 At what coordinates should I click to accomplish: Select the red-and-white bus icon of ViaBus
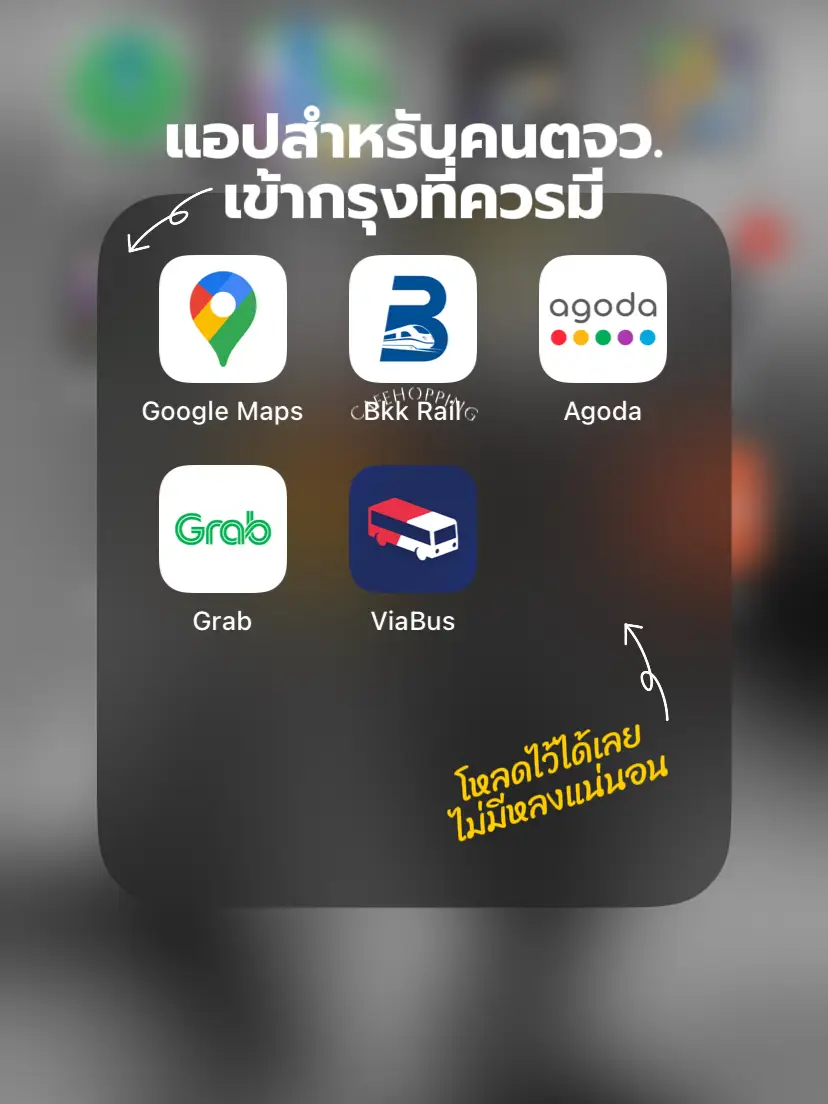(x=412, y=531)
